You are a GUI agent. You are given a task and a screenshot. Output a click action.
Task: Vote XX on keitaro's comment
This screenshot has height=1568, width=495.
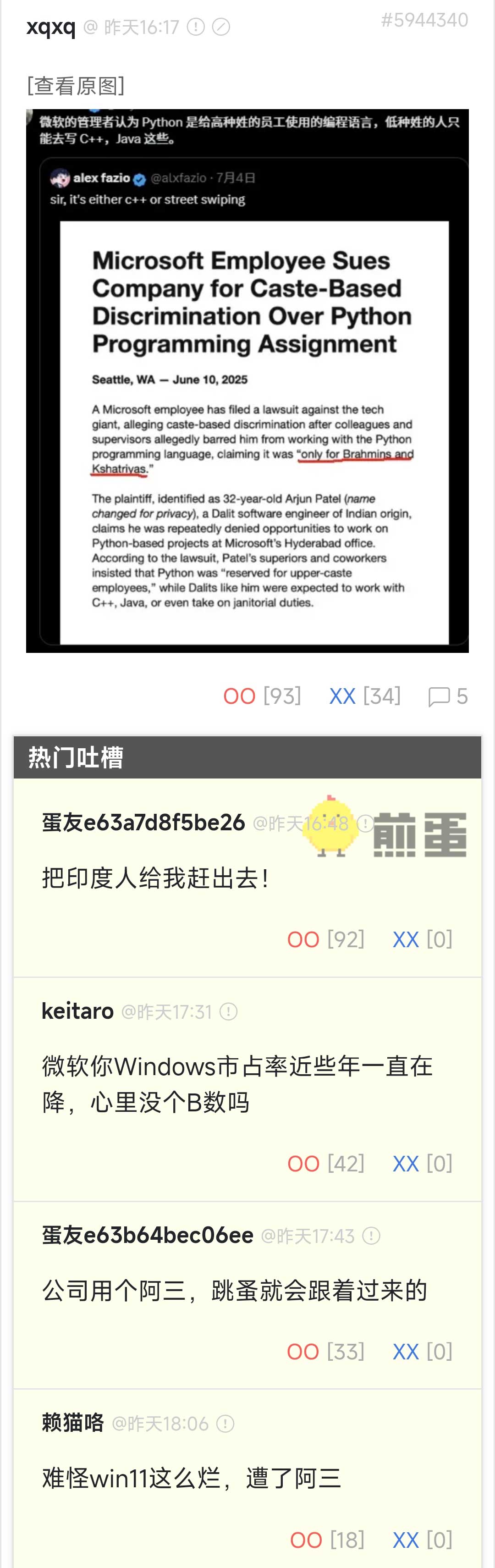(406, 1163)
